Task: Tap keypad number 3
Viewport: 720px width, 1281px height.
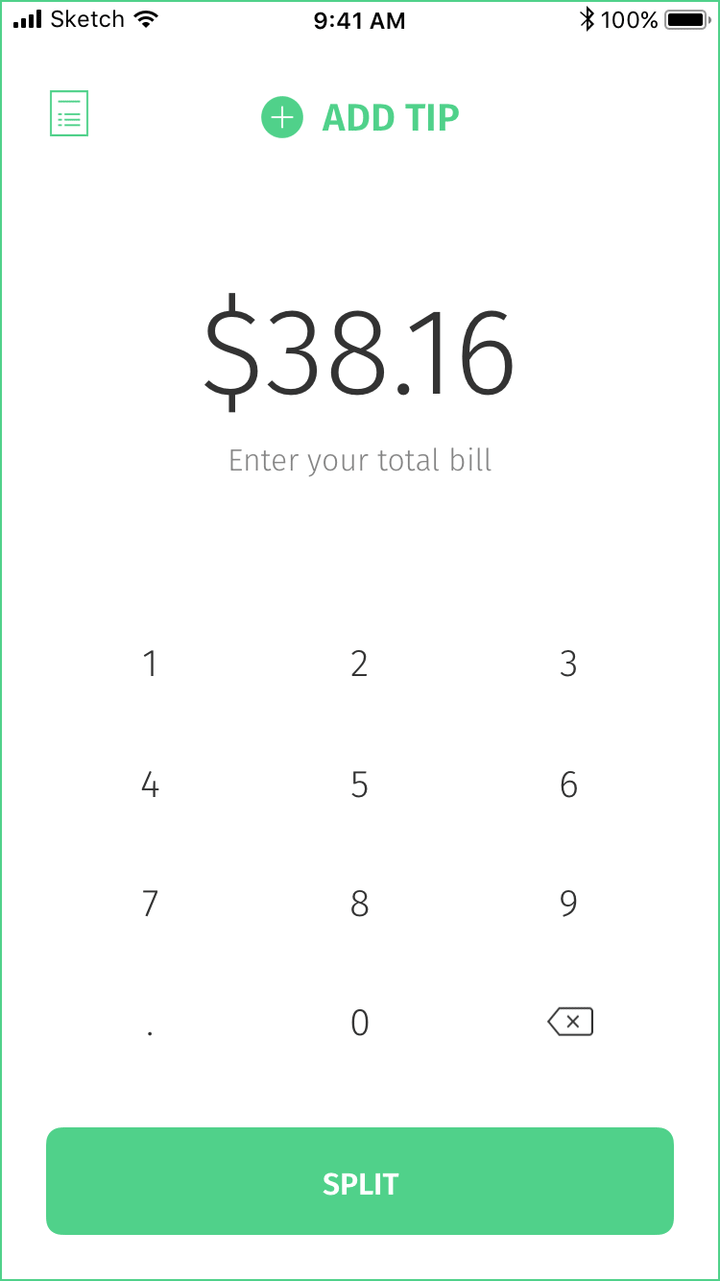Action: (569, 664)
